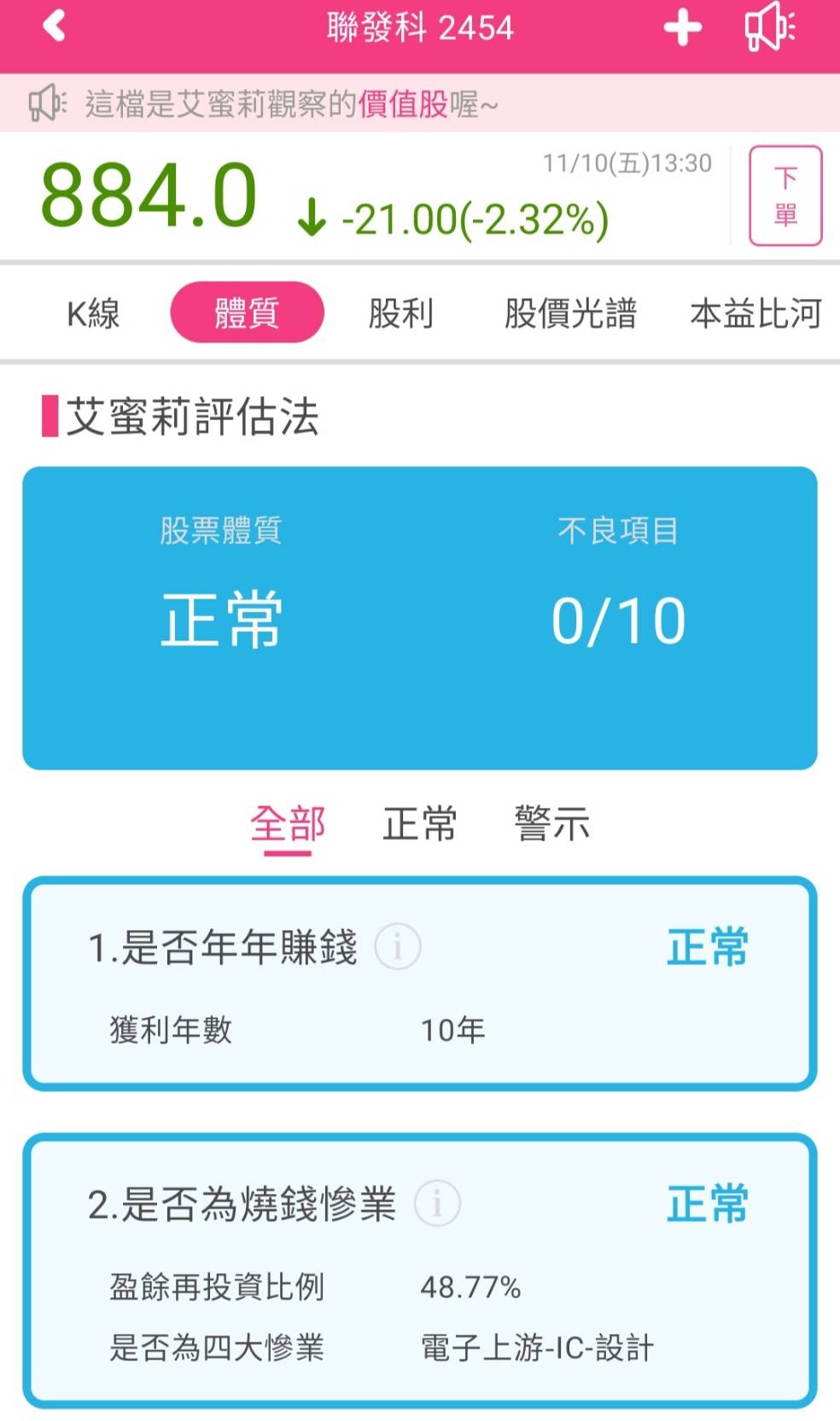Open the megaphone icon in the header
The height and width of the screenshot is (1421, 840).
click(770, 26)
